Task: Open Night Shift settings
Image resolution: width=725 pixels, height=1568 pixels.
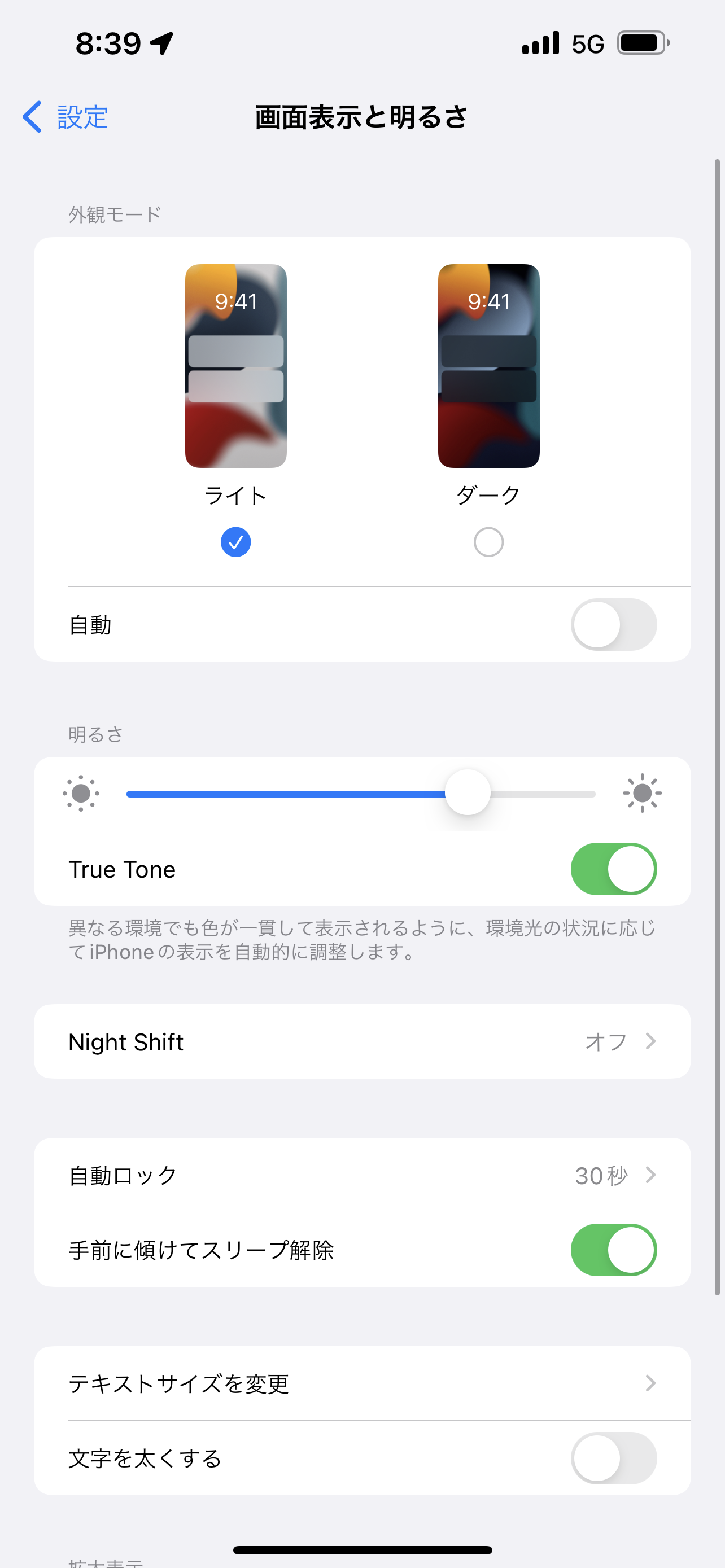Action: (x=361, y=1041)
